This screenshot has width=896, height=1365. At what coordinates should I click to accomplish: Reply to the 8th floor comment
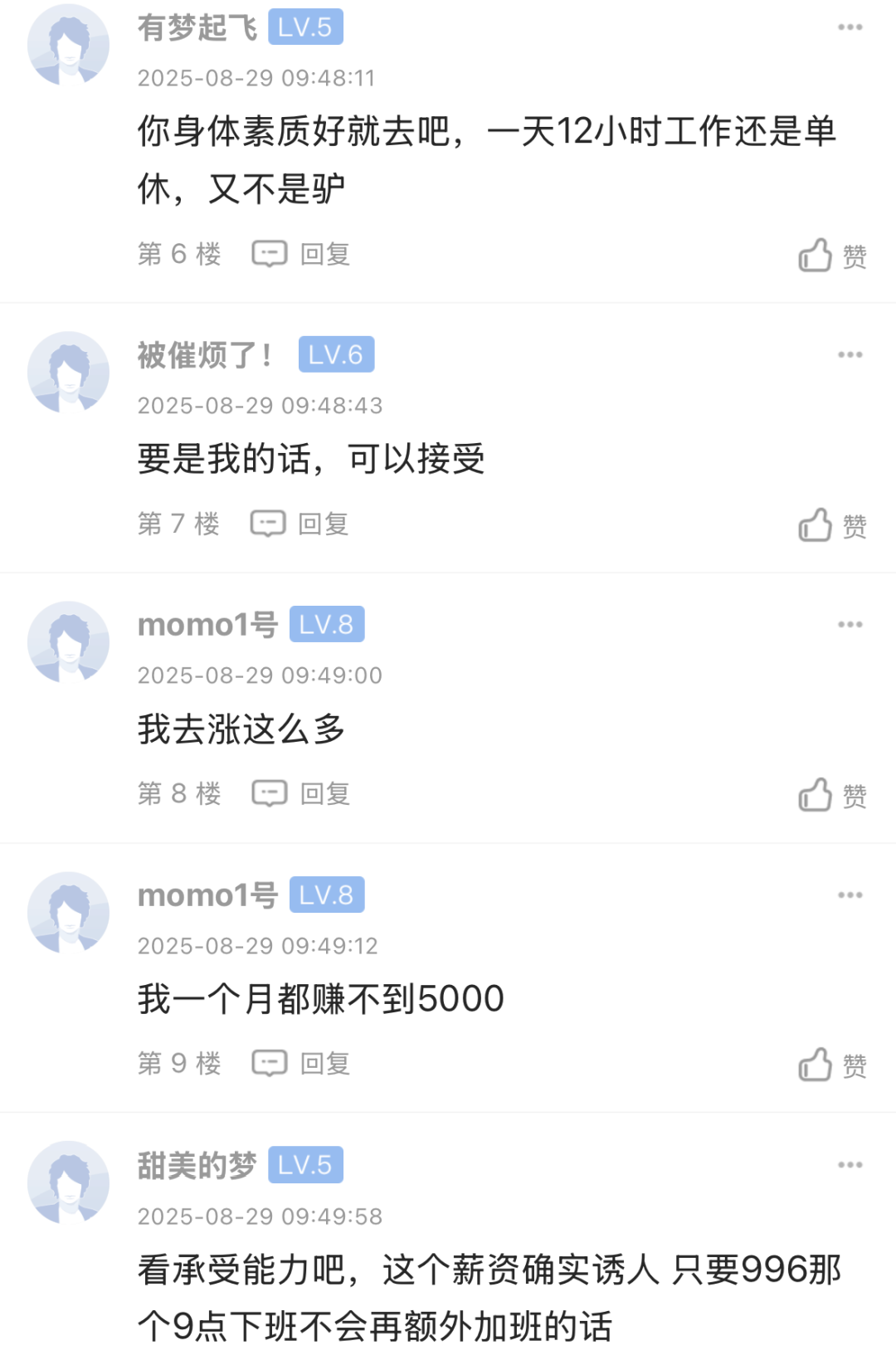[x=301, y=793]
